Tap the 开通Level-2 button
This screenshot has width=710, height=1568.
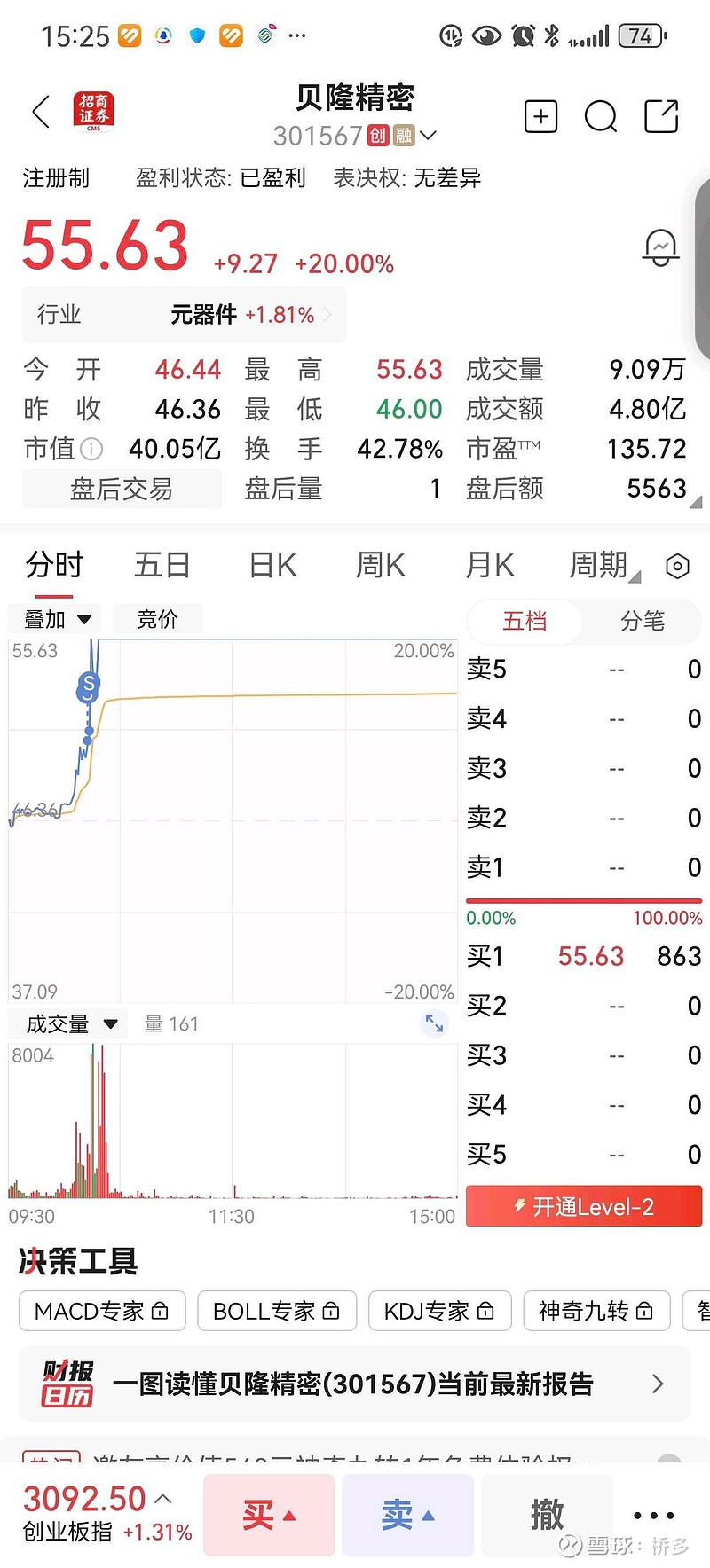(584, 1207)
